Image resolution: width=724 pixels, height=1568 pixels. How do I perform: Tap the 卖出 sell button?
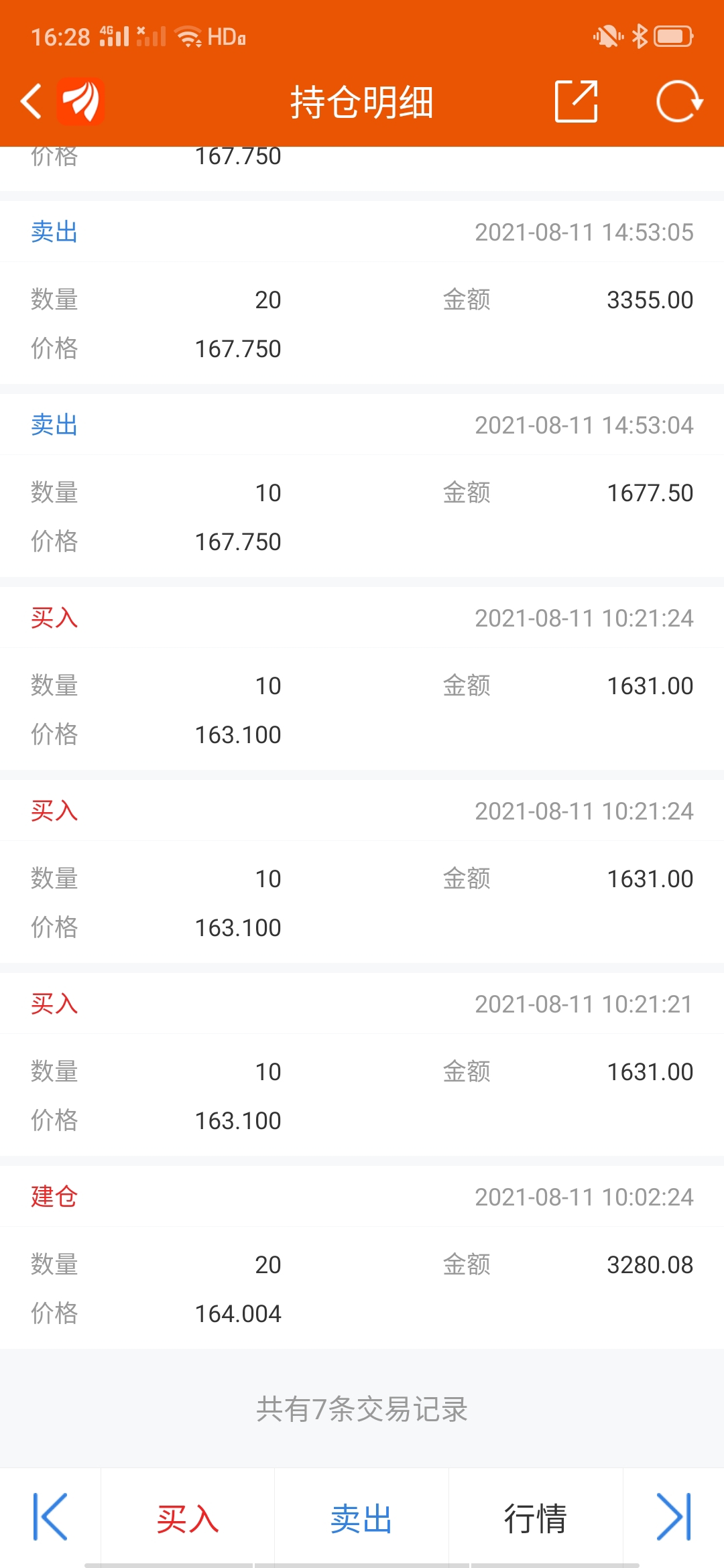(x=361, y=1518)
